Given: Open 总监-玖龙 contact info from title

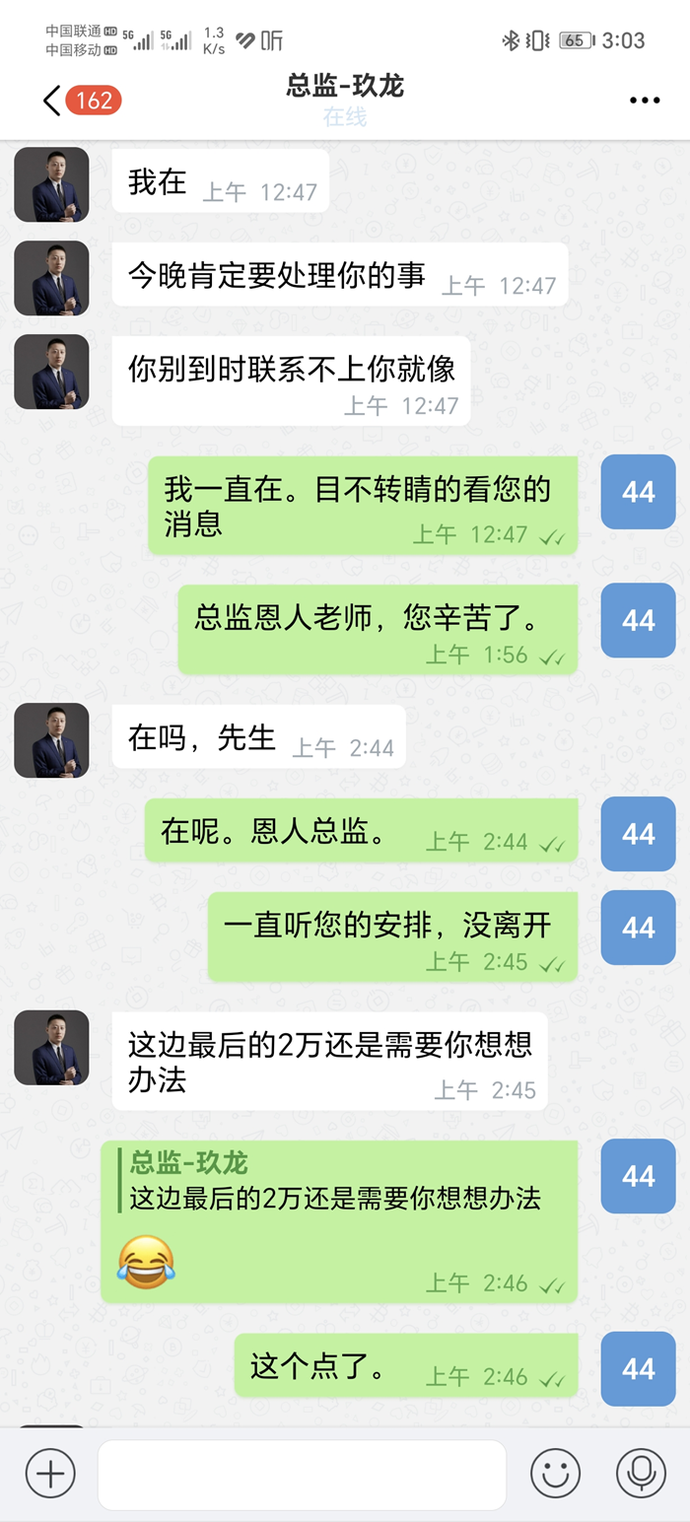Looking at the screenshot, I should click(x=345, y=88).
